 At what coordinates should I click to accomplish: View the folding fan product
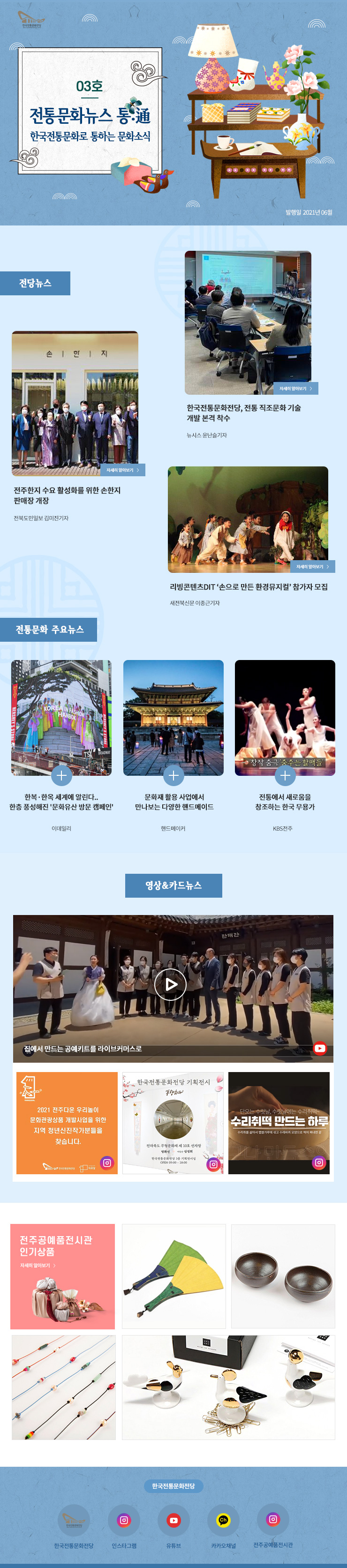173,1276
